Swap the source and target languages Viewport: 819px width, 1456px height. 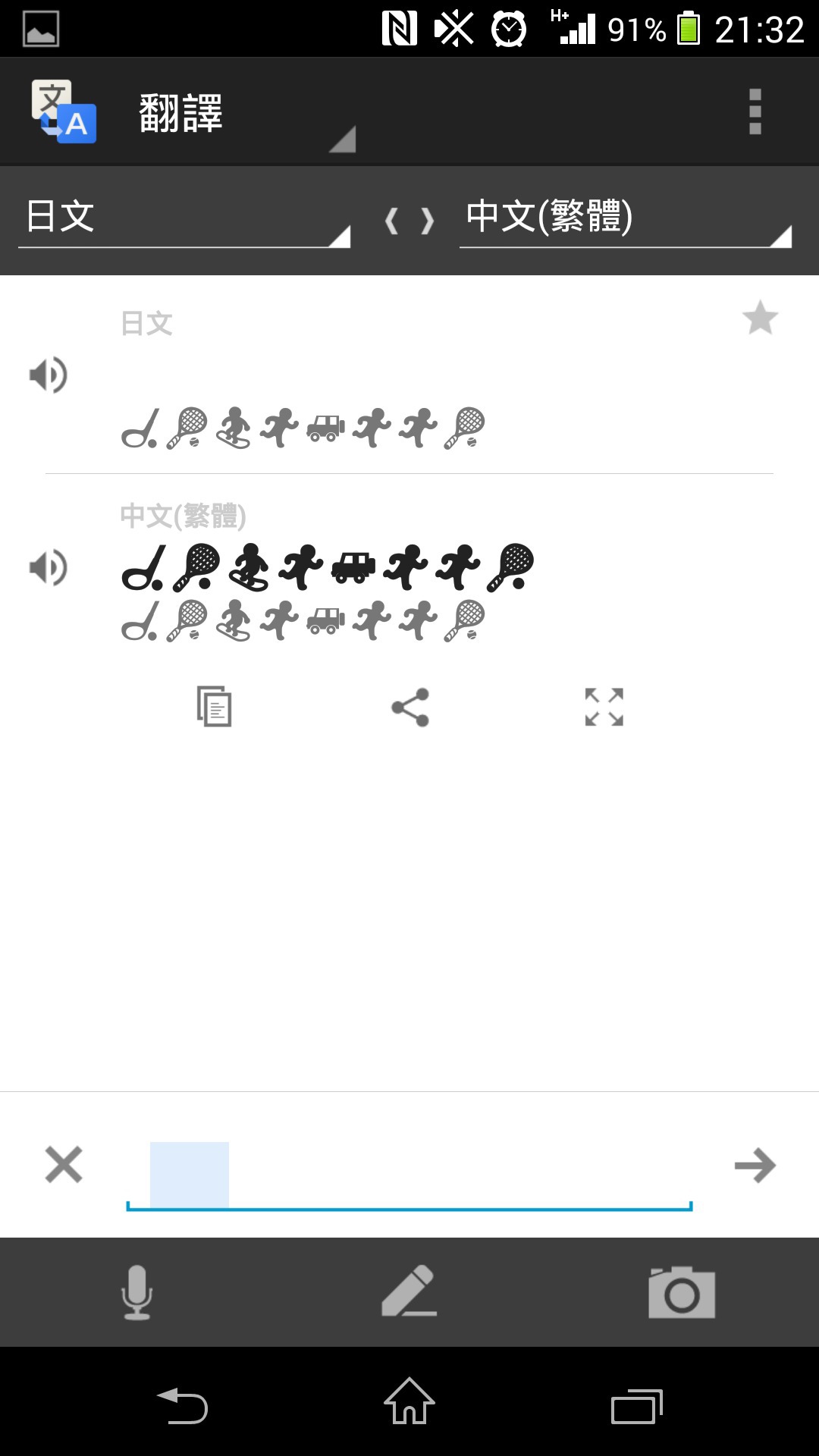tap(409, 221)
